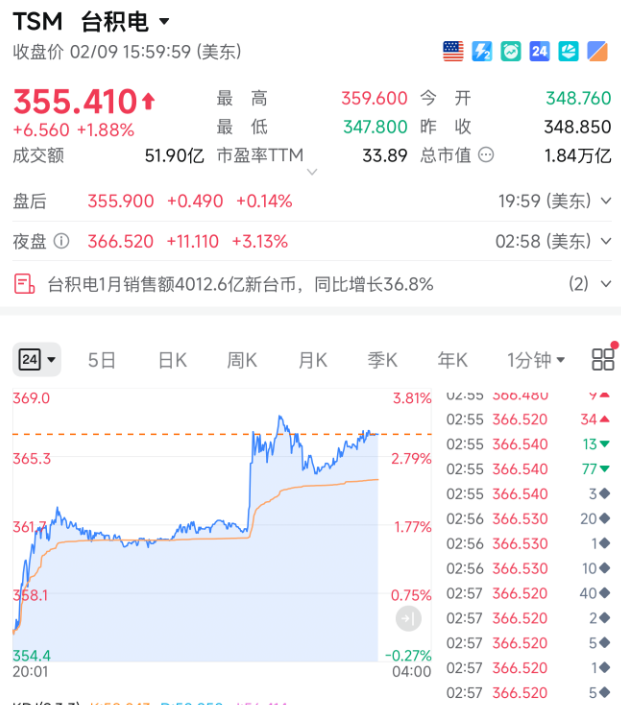Viewport: 621px width, 705px height.
Task: Open the chart layout grid settings
Action: pyautogui.click(x=603, y=360)
